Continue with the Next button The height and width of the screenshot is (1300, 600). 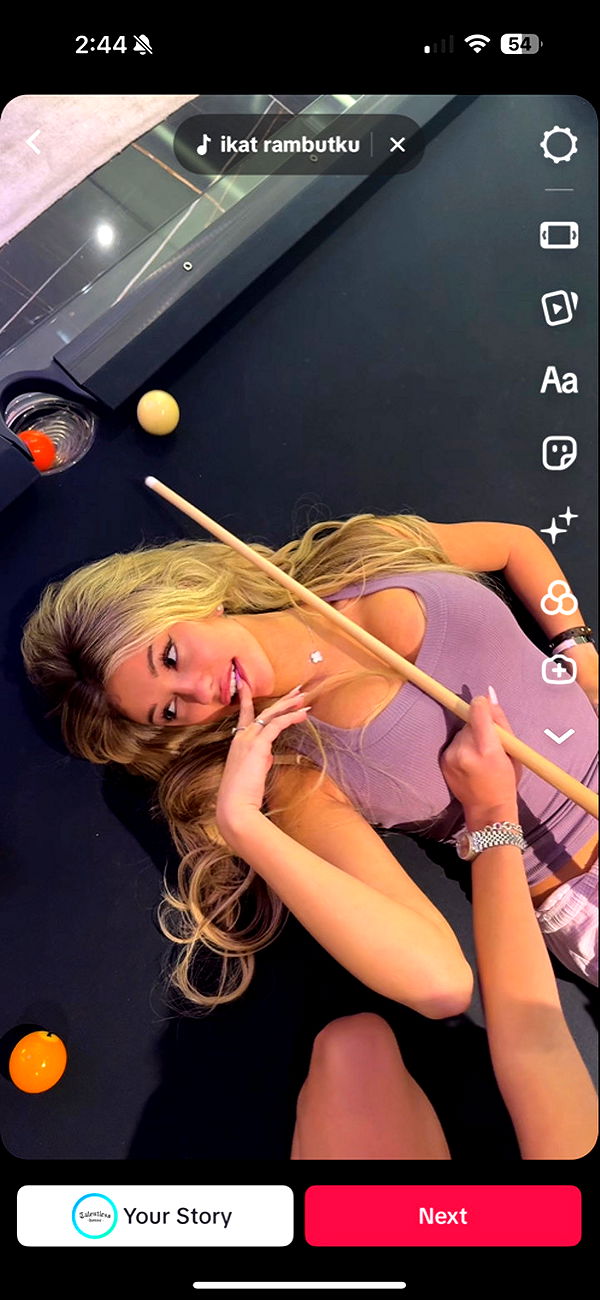click(443, 1216)
